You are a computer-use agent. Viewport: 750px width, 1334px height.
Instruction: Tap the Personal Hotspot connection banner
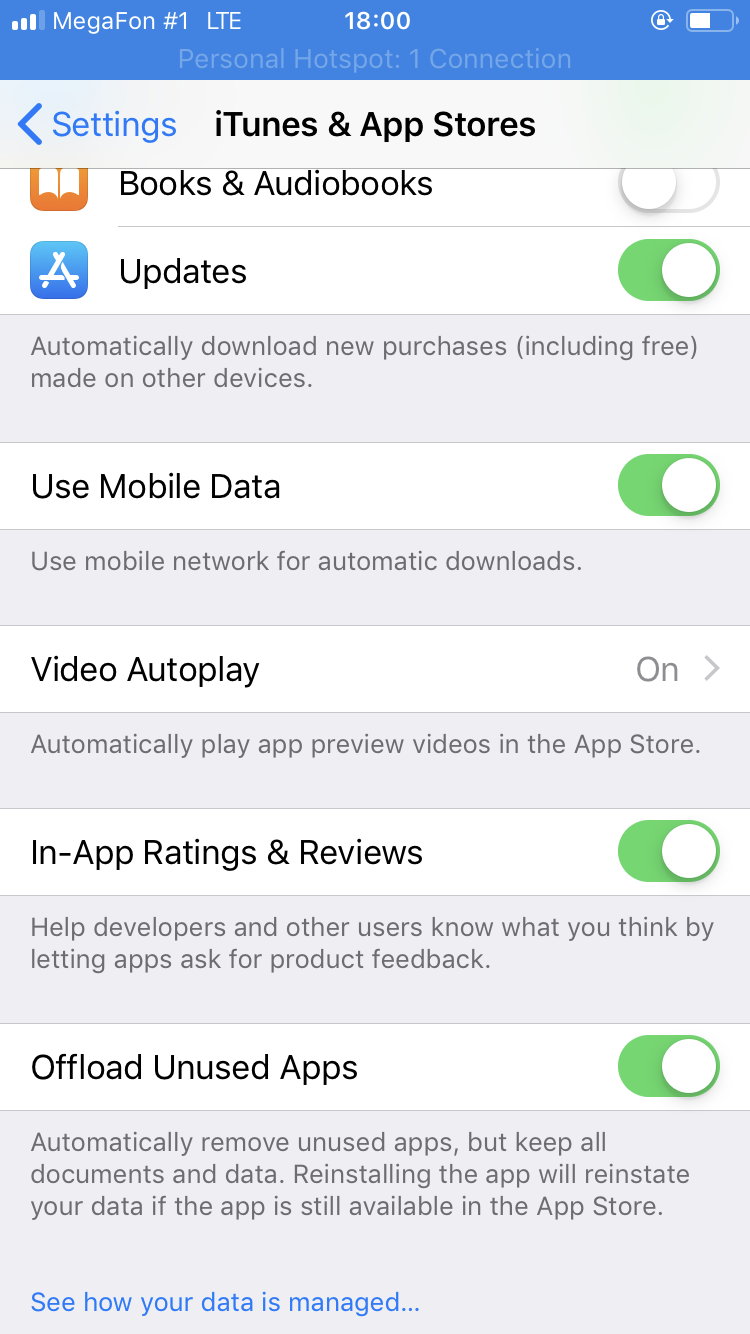(x=375, y=59)
